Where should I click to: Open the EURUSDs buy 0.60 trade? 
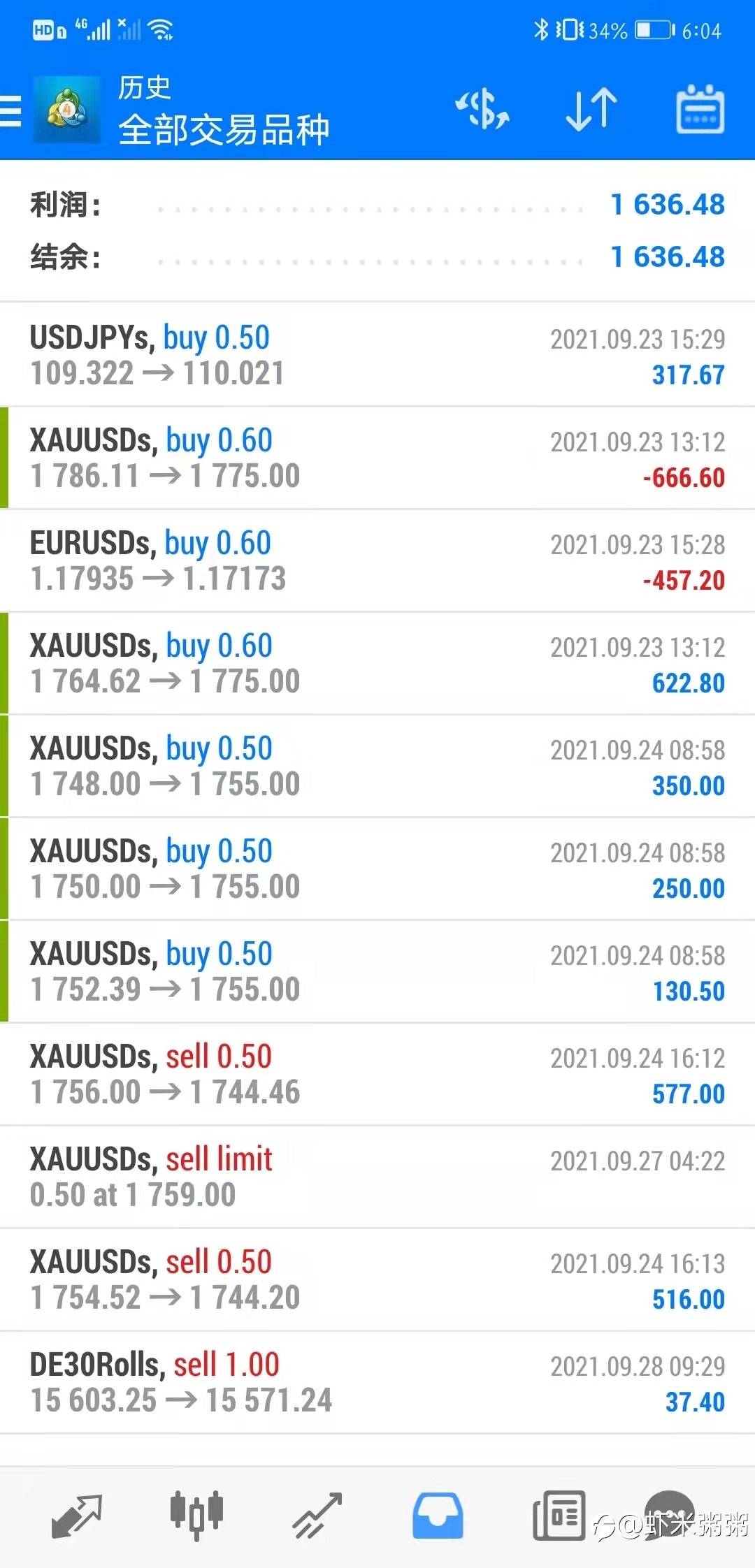click(377, 561)
